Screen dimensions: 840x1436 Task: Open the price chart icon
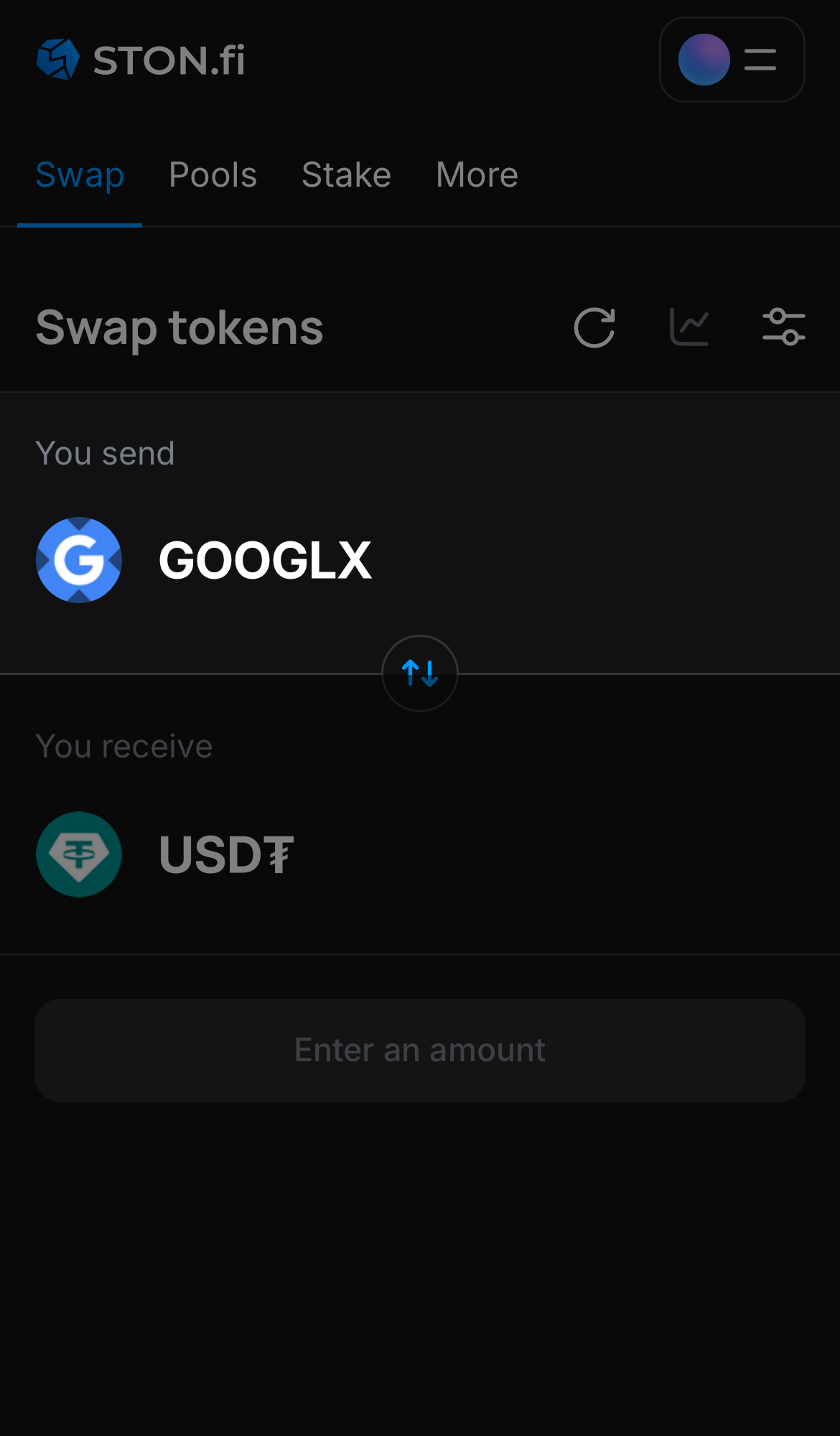pos(689,327)
